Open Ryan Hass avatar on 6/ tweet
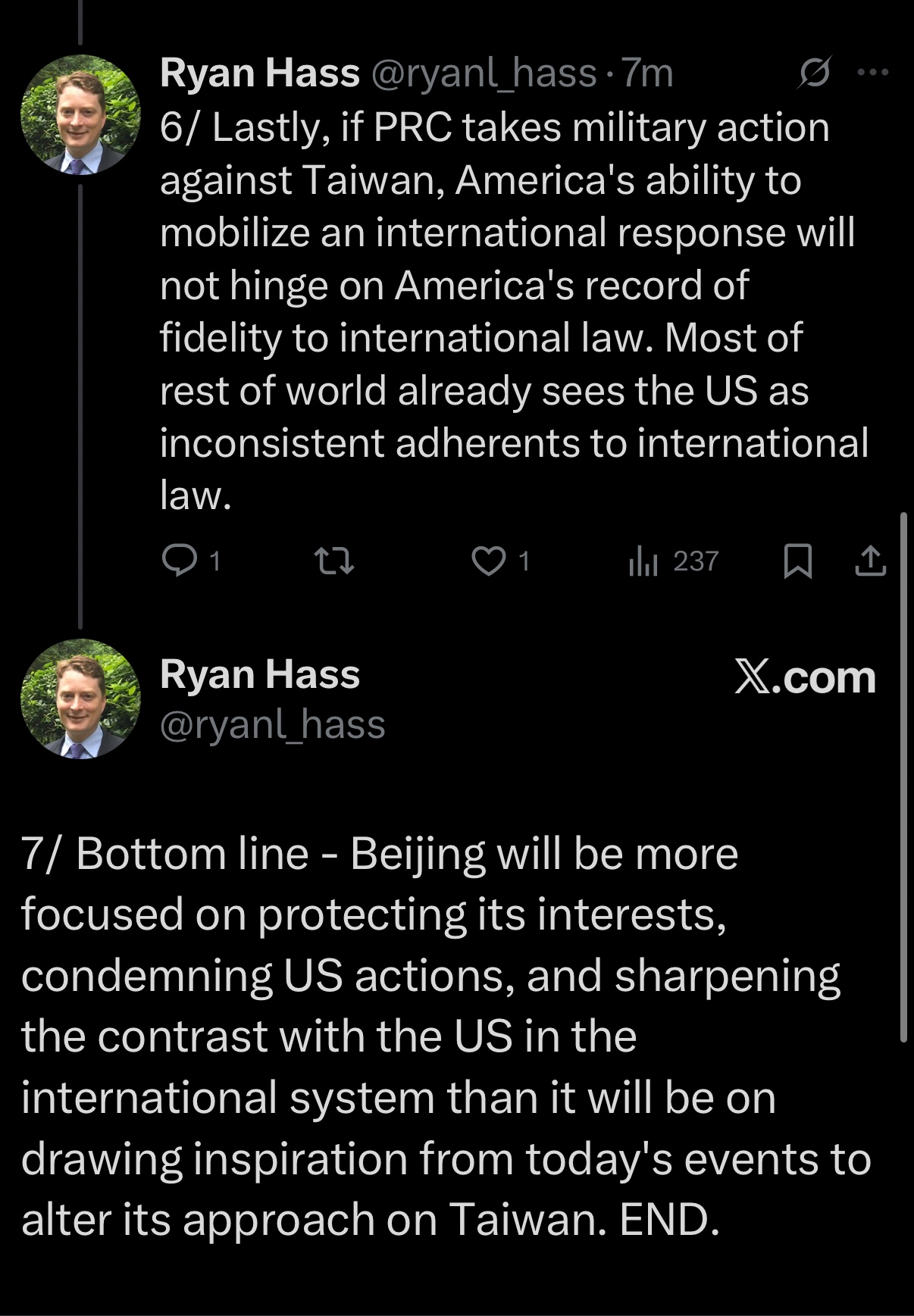Screen dimensions: 914x1316 (80, 114)
